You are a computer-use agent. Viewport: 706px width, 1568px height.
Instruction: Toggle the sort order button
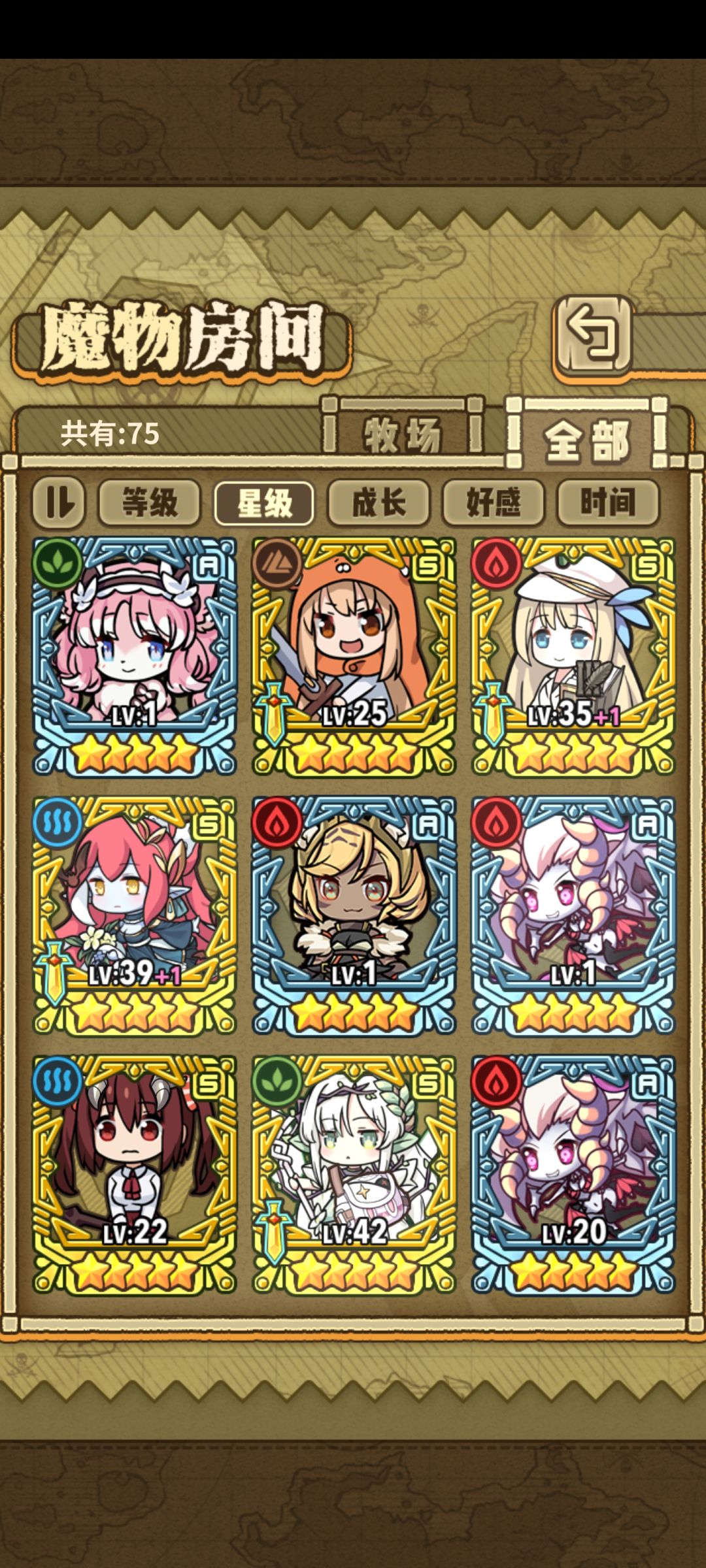point(59,502)
